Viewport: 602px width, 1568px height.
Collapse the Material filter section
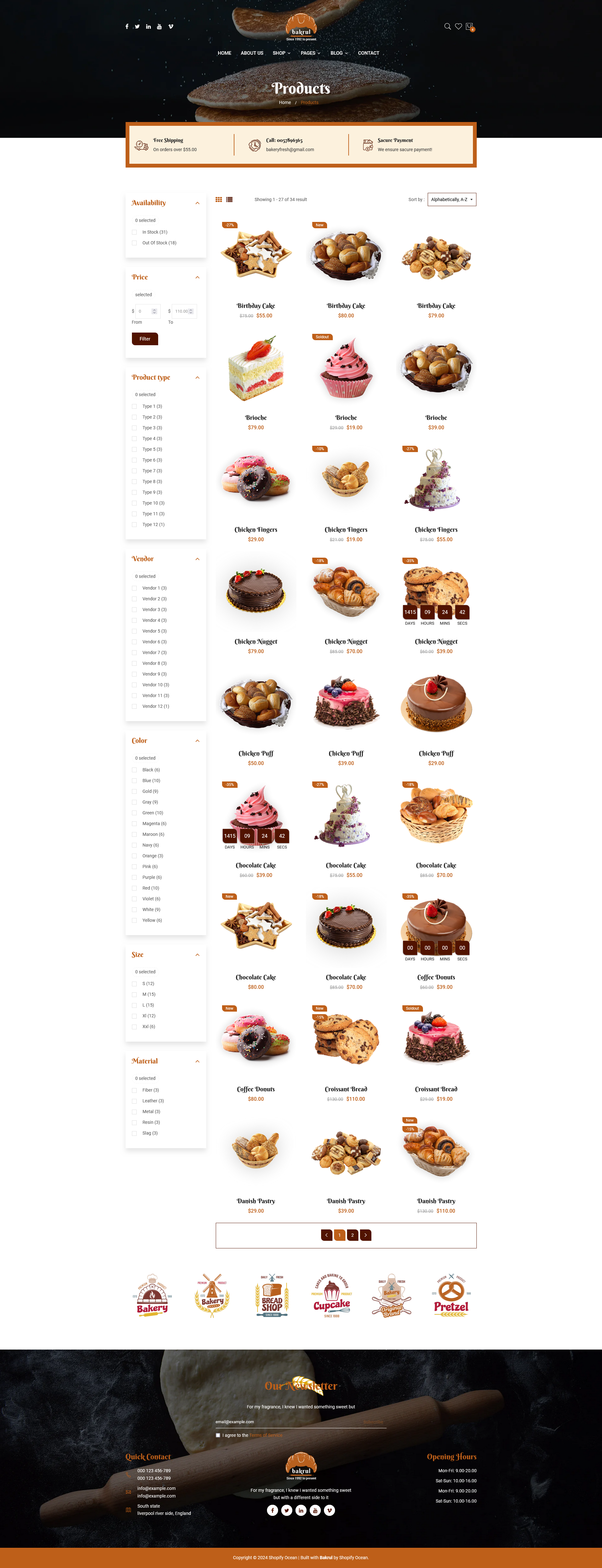pos(197,1062)
